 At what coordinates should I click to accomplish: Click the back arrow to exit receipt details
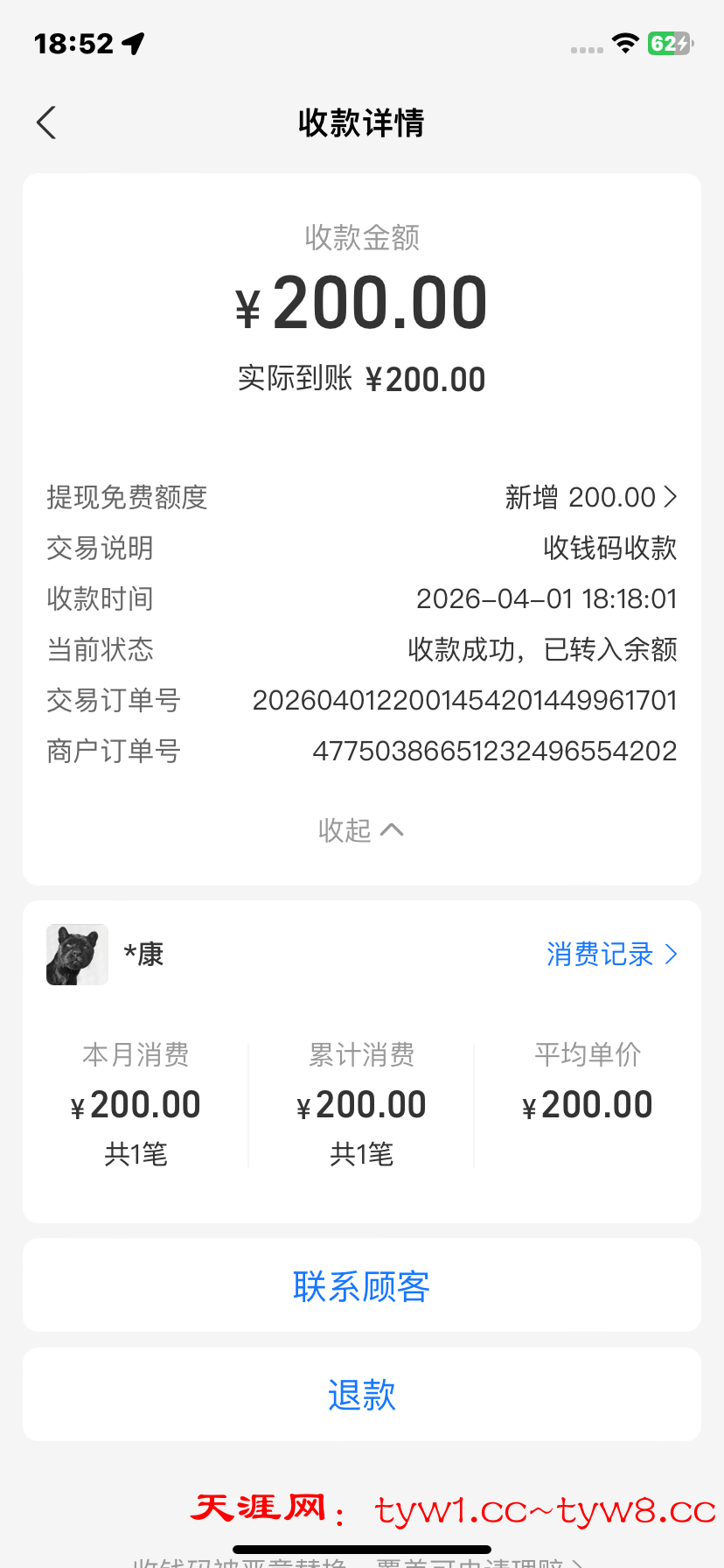45,122
